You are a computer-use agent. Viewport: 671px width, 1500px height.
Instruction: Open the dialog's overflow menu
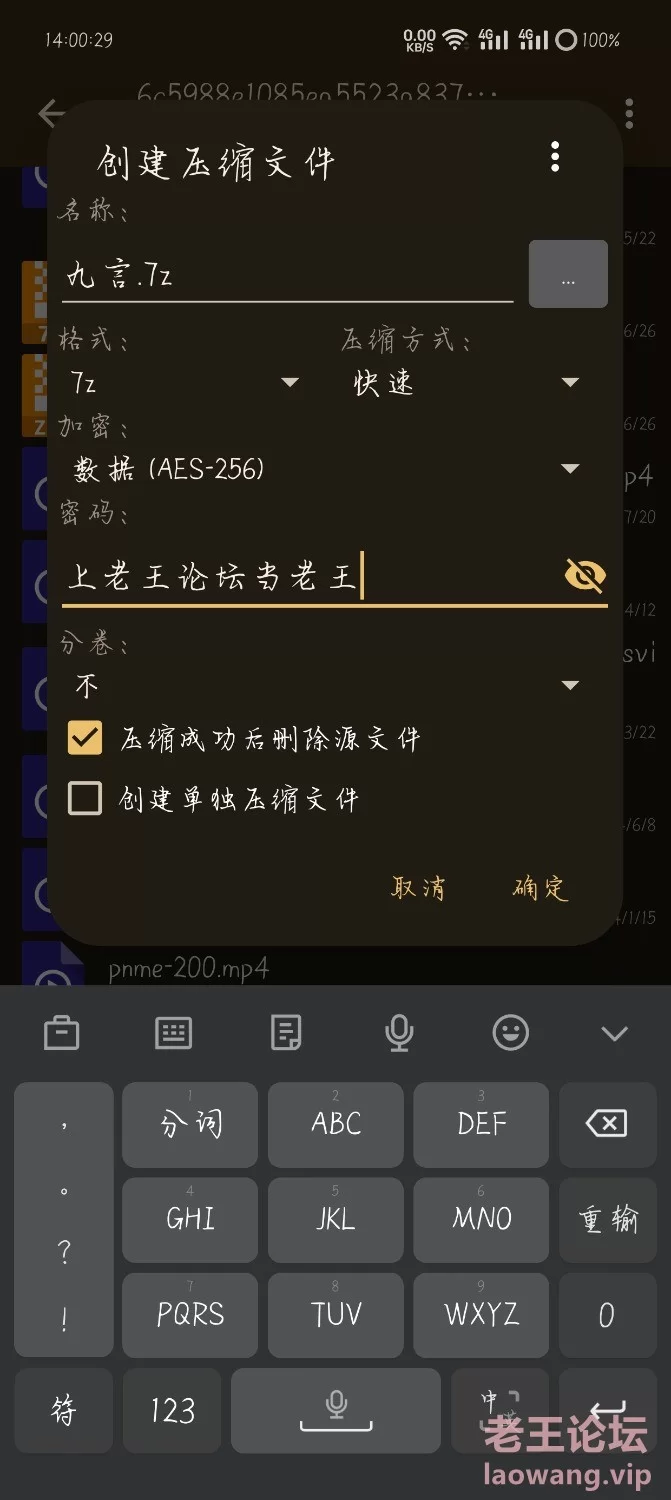pyautogui.click(x=555, y=157)
